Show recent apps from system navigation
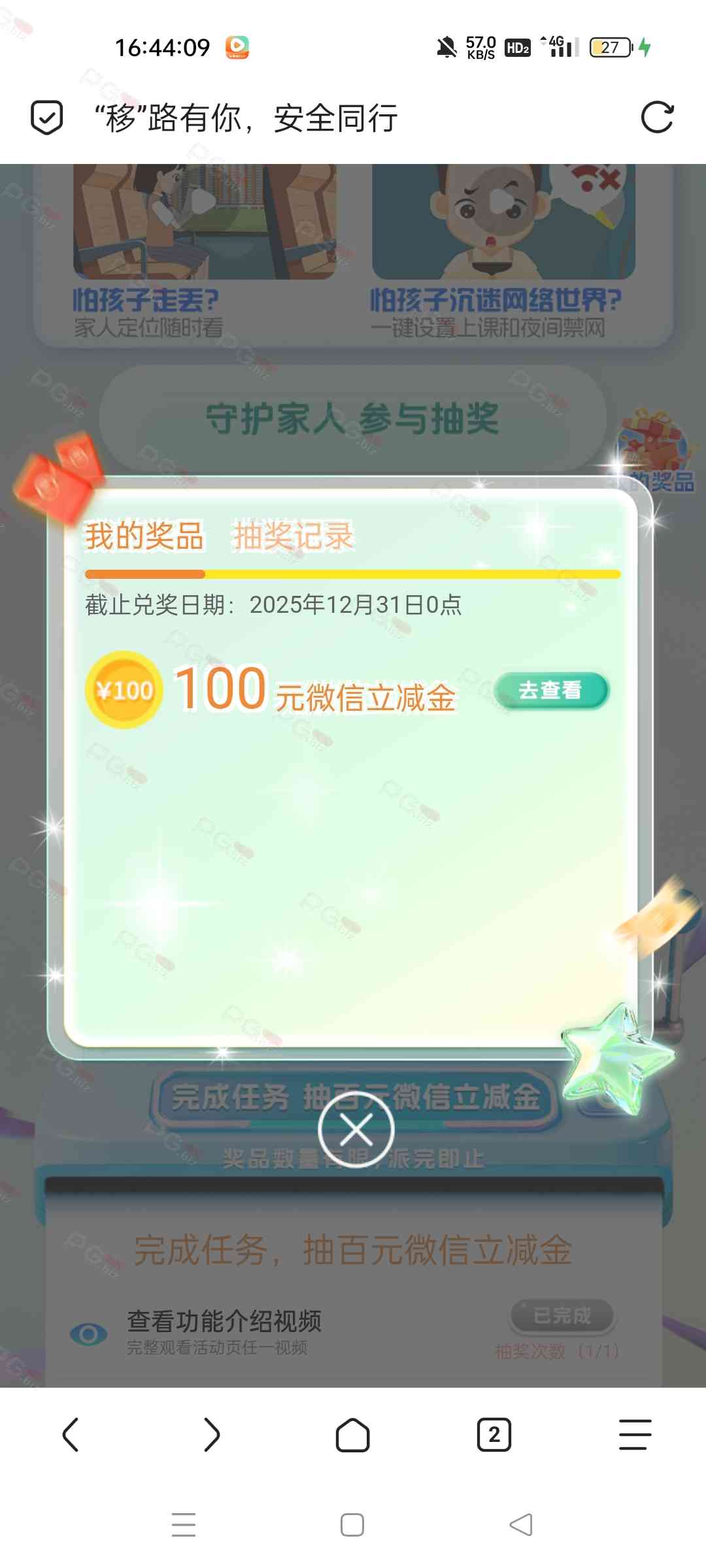Image resolution: width=706 pixels, height=1568 pixels. point(184,1525)
